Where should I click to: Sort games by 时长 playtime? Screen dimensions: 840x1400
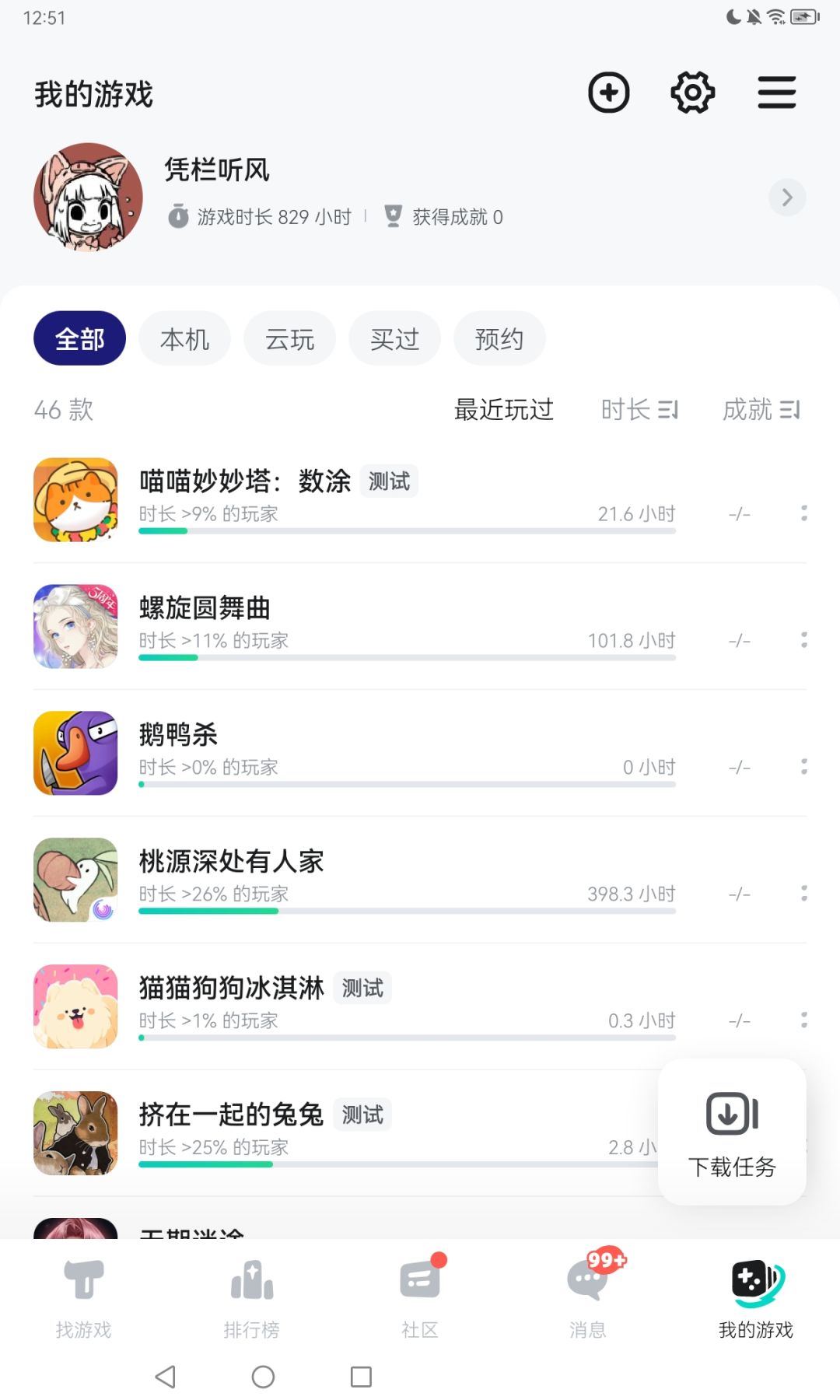639,410
